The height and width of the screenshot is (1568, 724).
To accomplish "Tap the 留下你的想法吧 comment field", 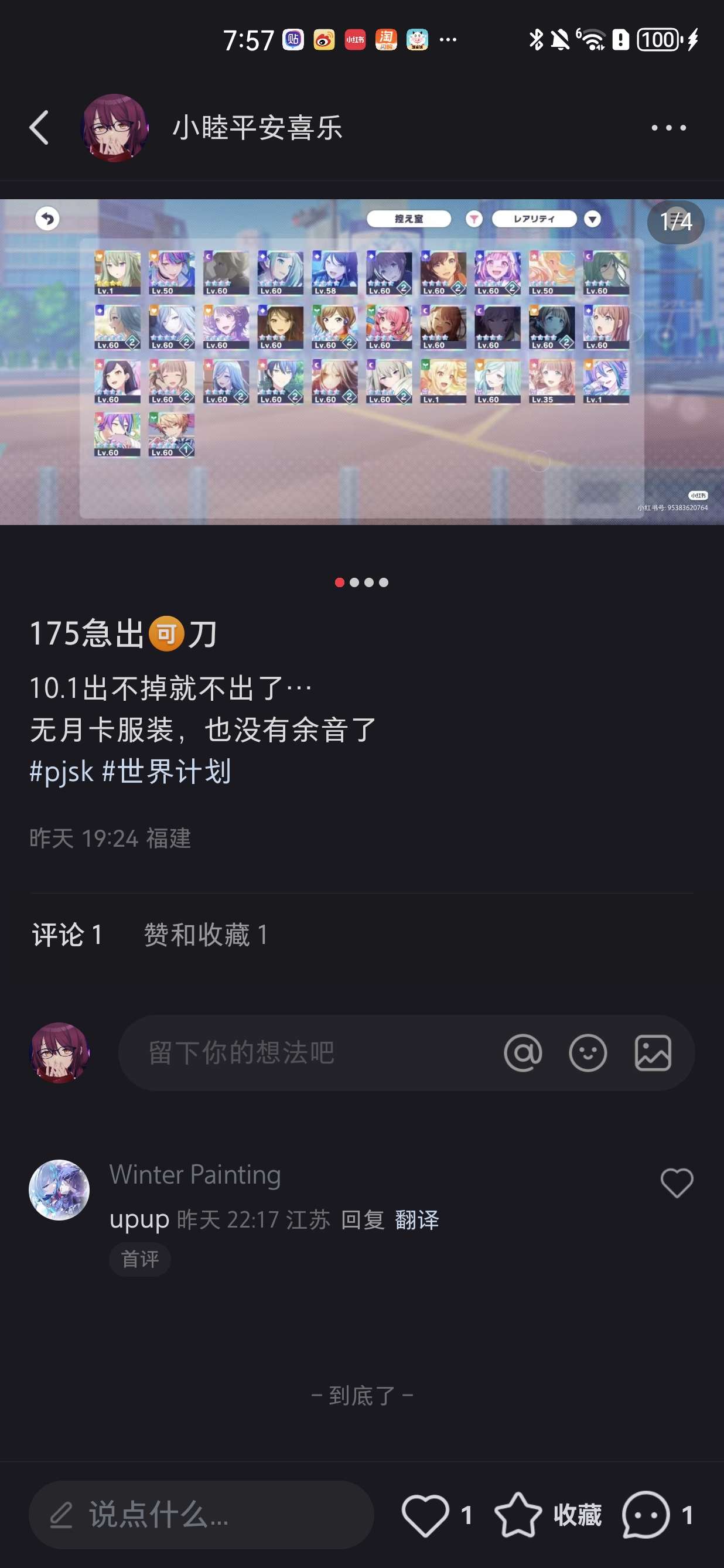I will pyautogui.click(x=304, y=1052).
